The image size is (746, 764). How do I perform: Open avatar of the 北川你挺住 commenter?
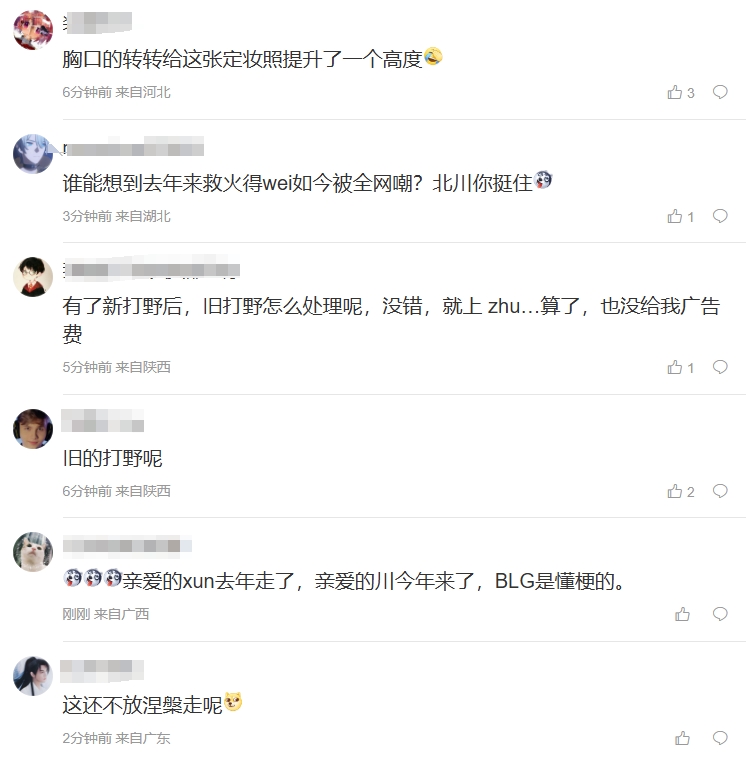(33, 154)
